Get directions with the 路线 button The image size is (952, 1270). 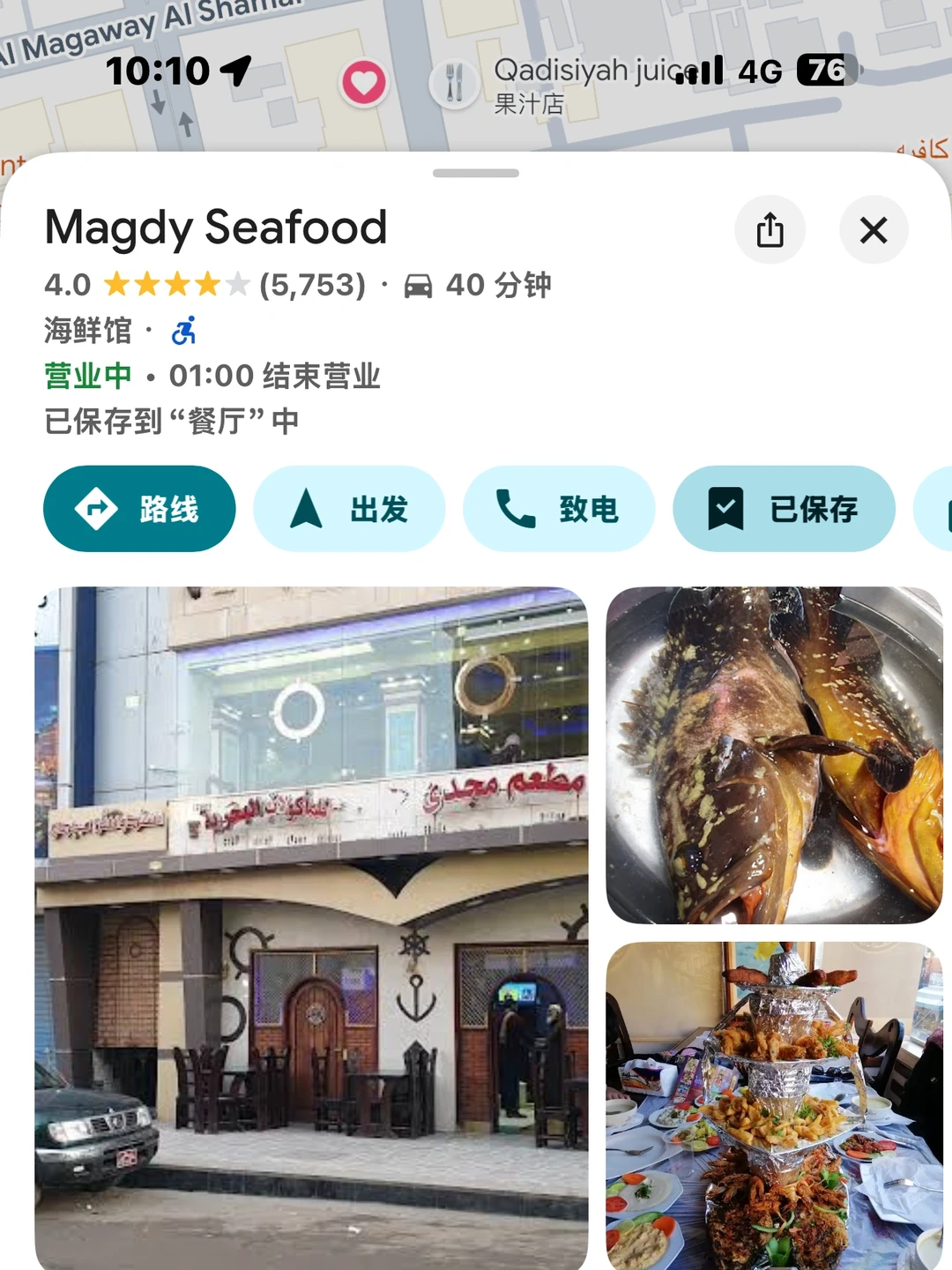coord(139,509)
